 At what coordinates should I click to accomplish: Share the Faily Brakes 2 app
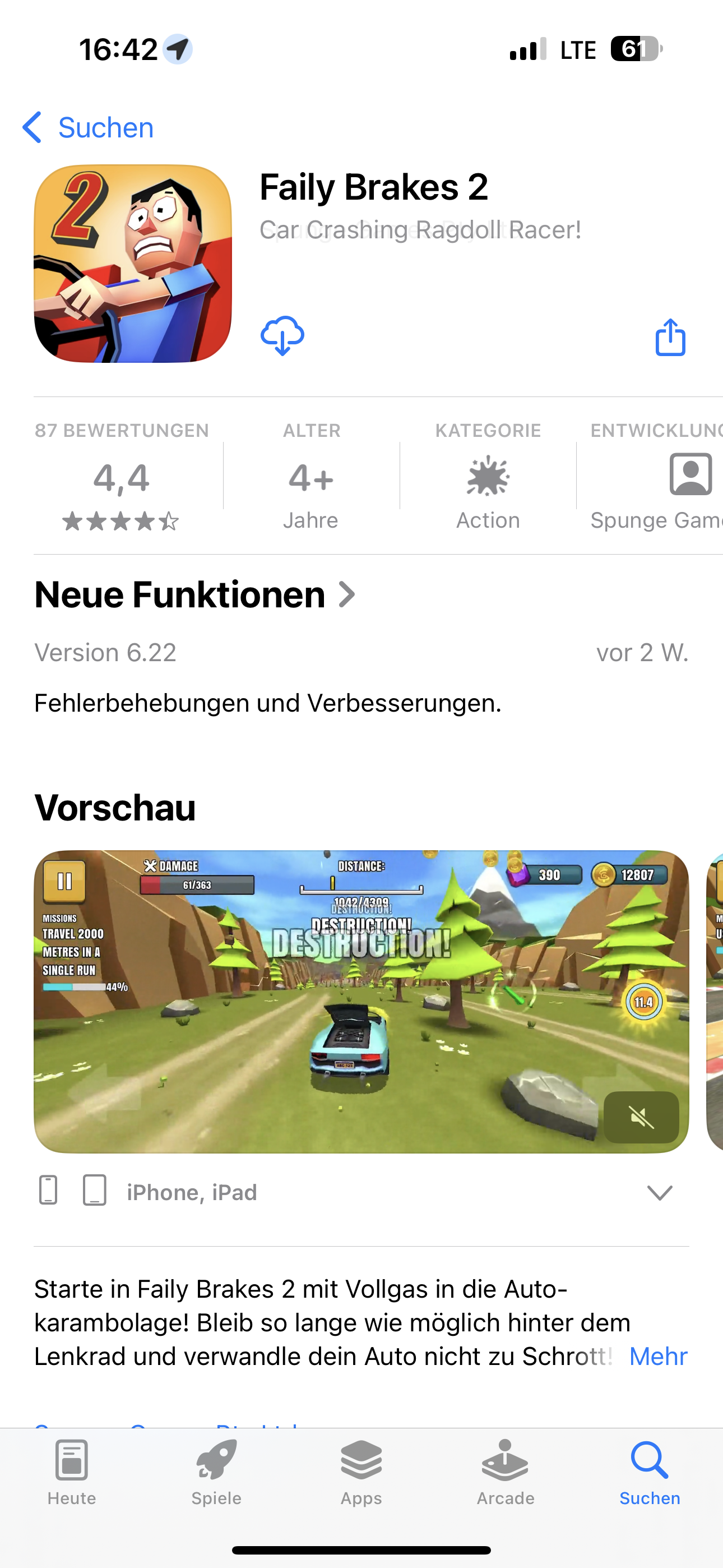[x=670, y=336]
